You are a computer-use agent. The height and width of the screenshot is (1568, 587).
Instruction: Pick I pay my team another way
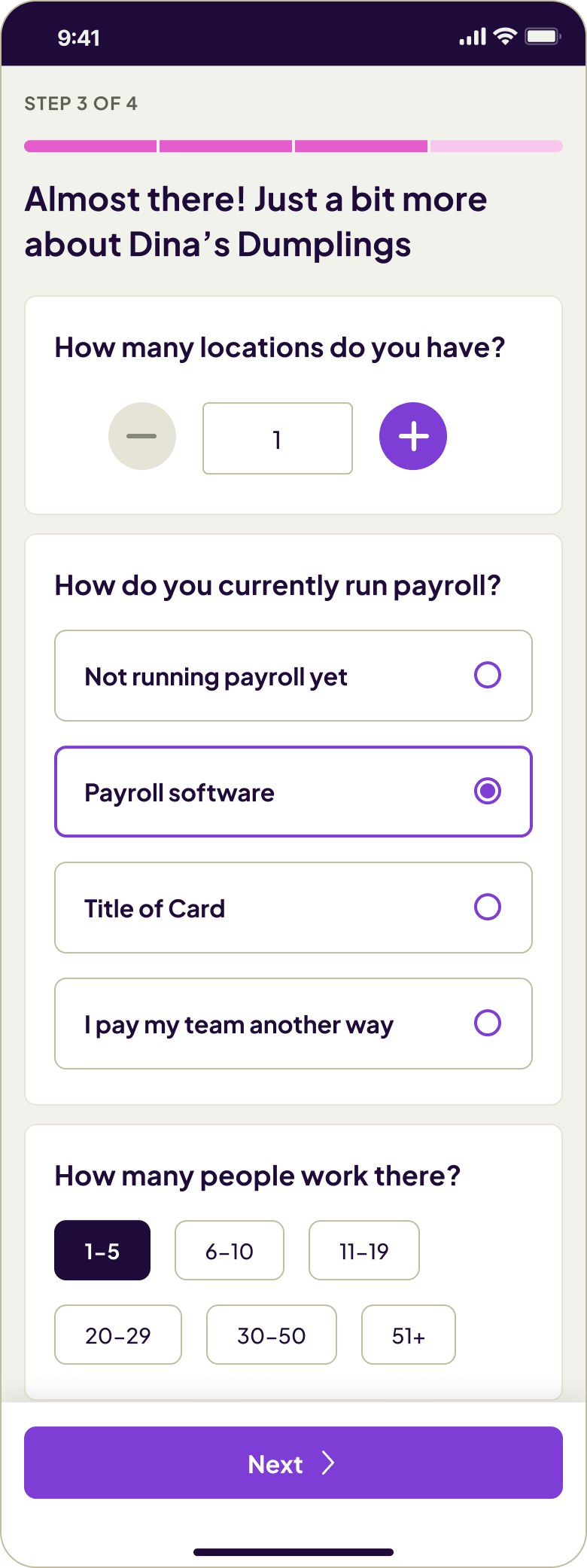tap(293, 1023)
